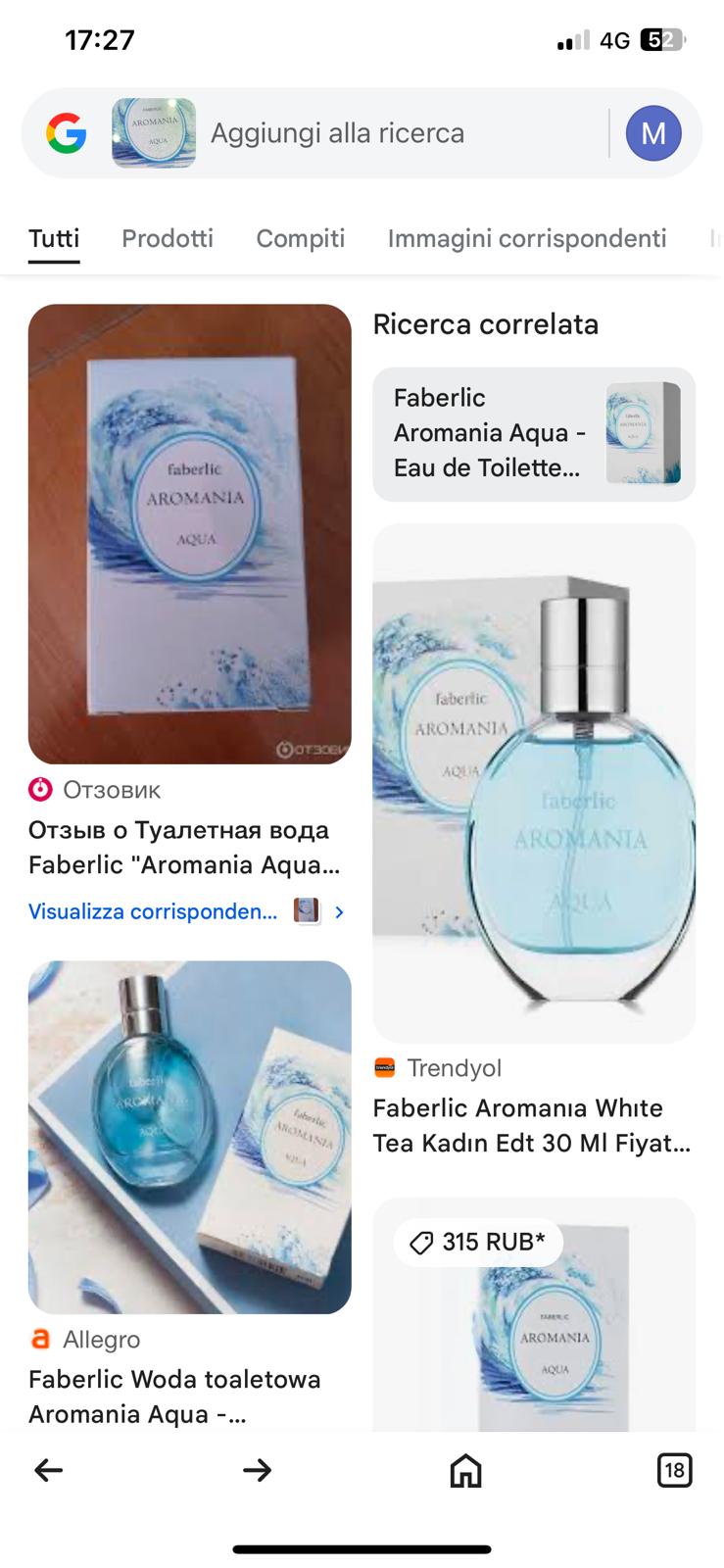Open the 315 RUB product result
Viewport: 724px width, 1568px height.
click(x=534, y=1314)
